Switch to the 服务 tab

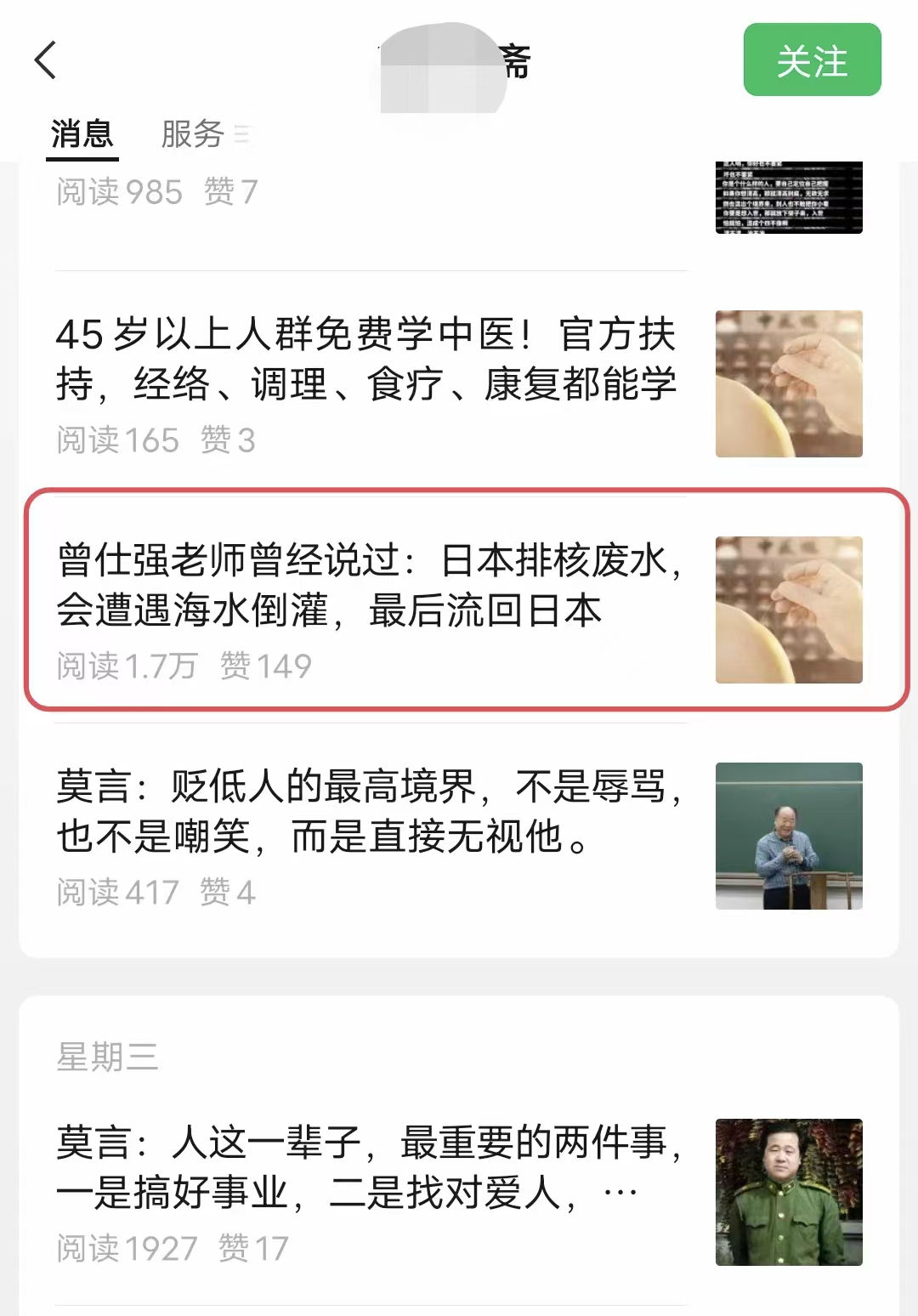[193, 134]
